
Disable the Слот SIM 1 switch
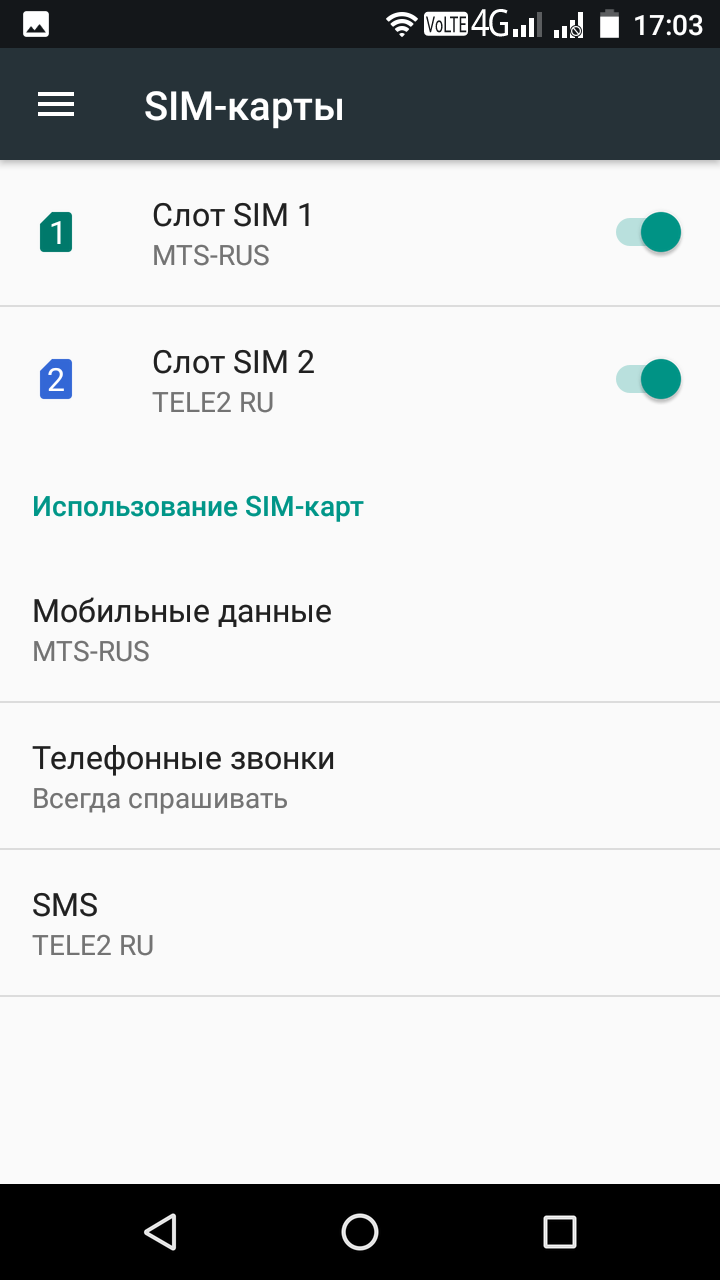pyautogui.click(x=649, y=232)
